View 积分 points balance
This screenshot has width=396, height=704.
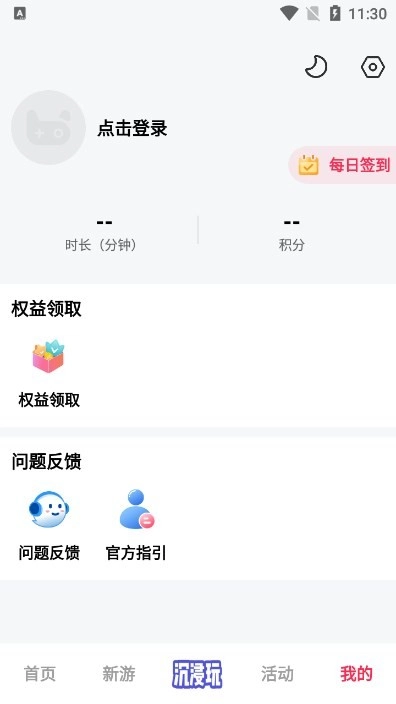(292, 233)
